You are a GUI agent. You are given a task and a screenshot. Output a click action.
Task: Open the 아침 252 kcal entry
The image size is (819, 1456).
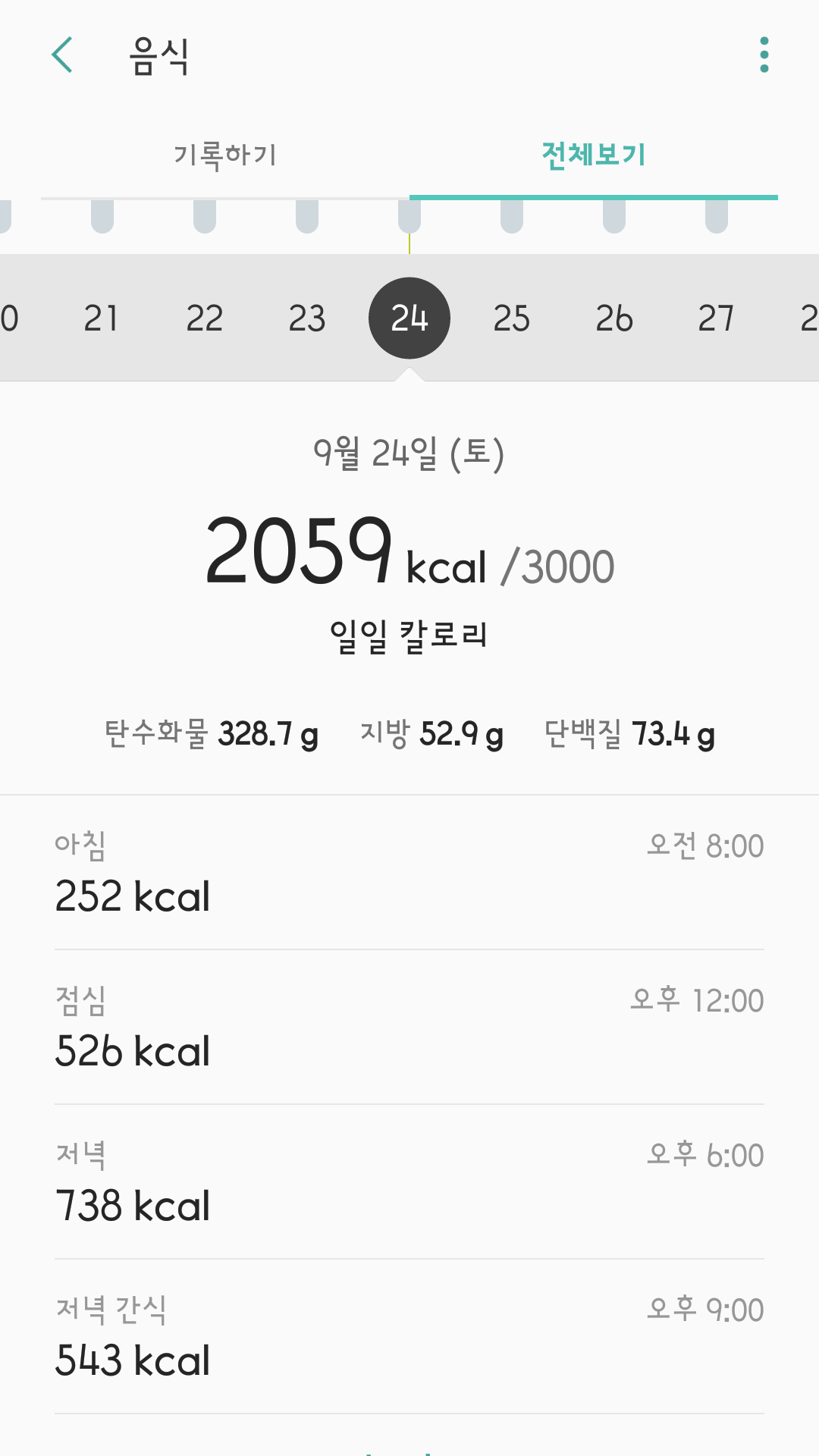click(x=409, y=872)
